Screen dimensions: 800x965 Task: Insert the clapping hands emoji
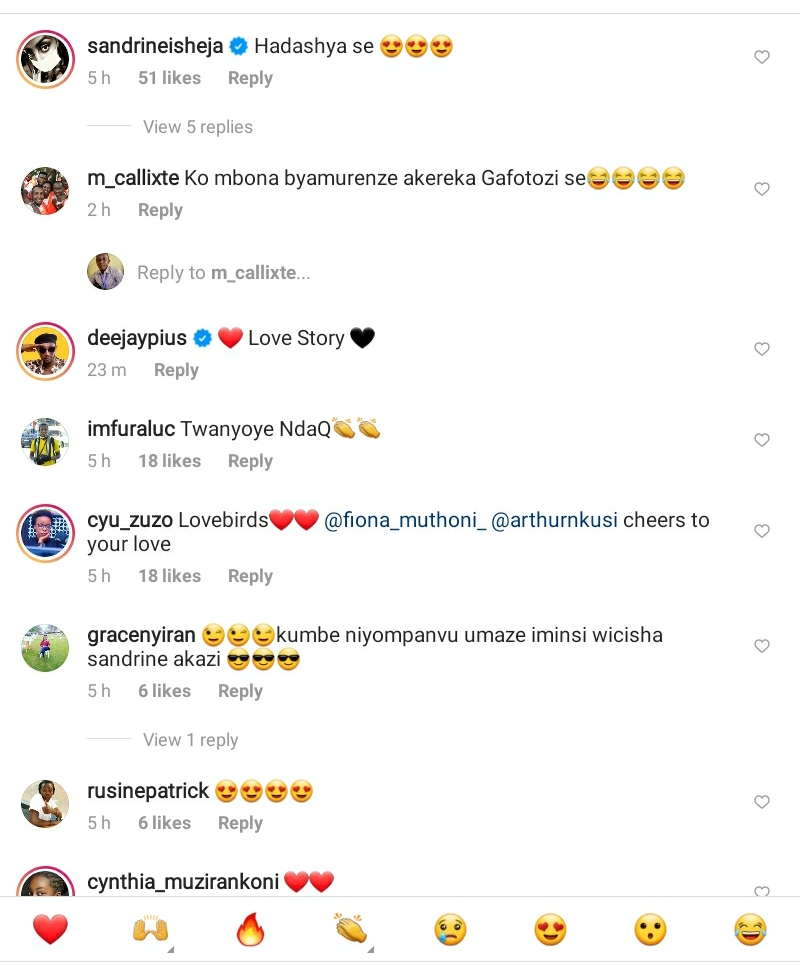(351, 930)
